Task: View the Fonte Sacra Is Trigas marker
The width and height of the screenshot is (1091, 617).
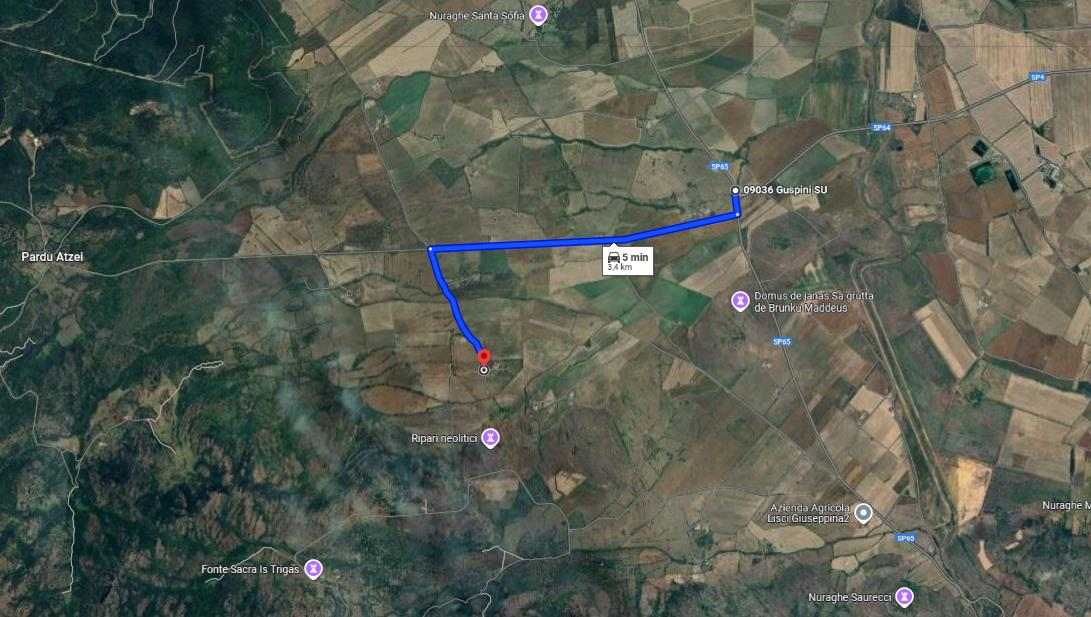Action: point(314,568)
